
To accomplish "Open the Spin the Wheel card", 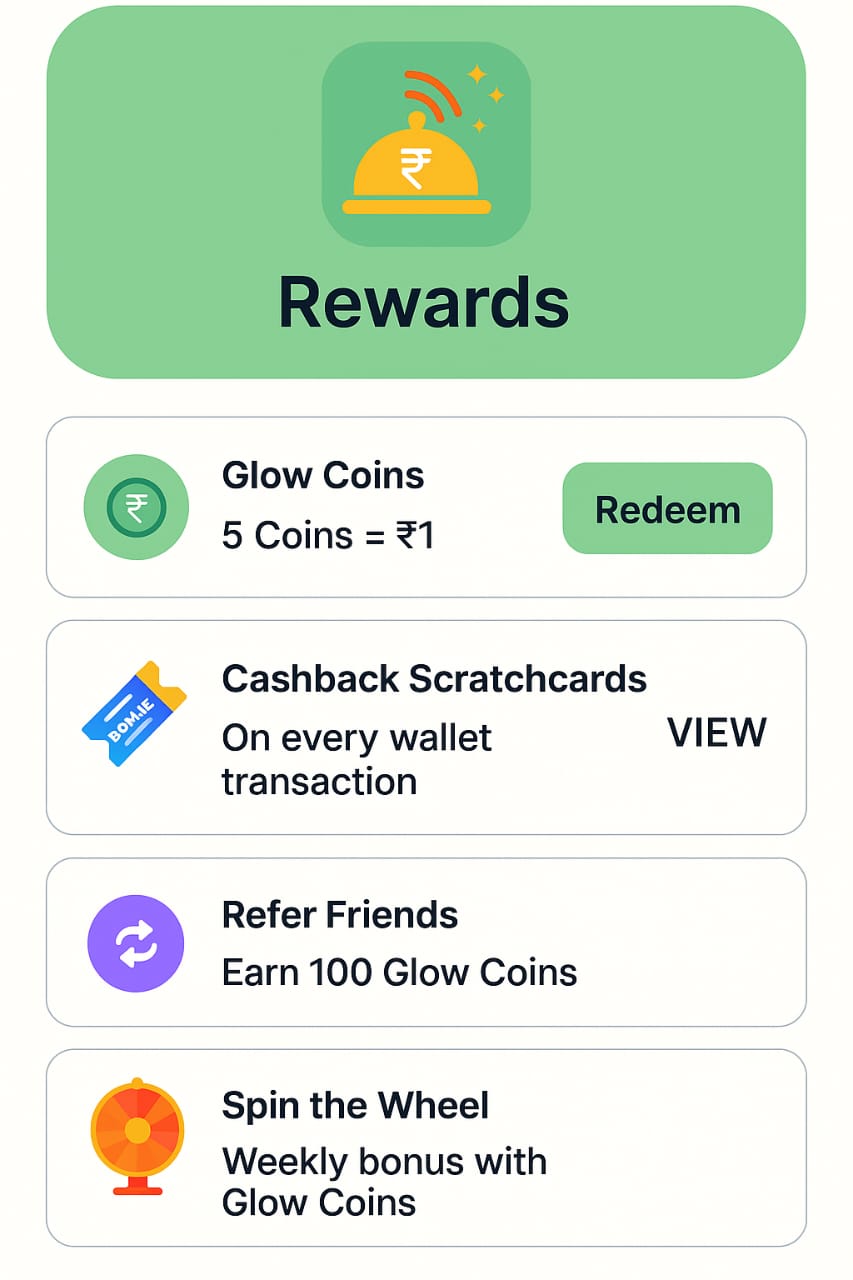I will click(425, 1147).
